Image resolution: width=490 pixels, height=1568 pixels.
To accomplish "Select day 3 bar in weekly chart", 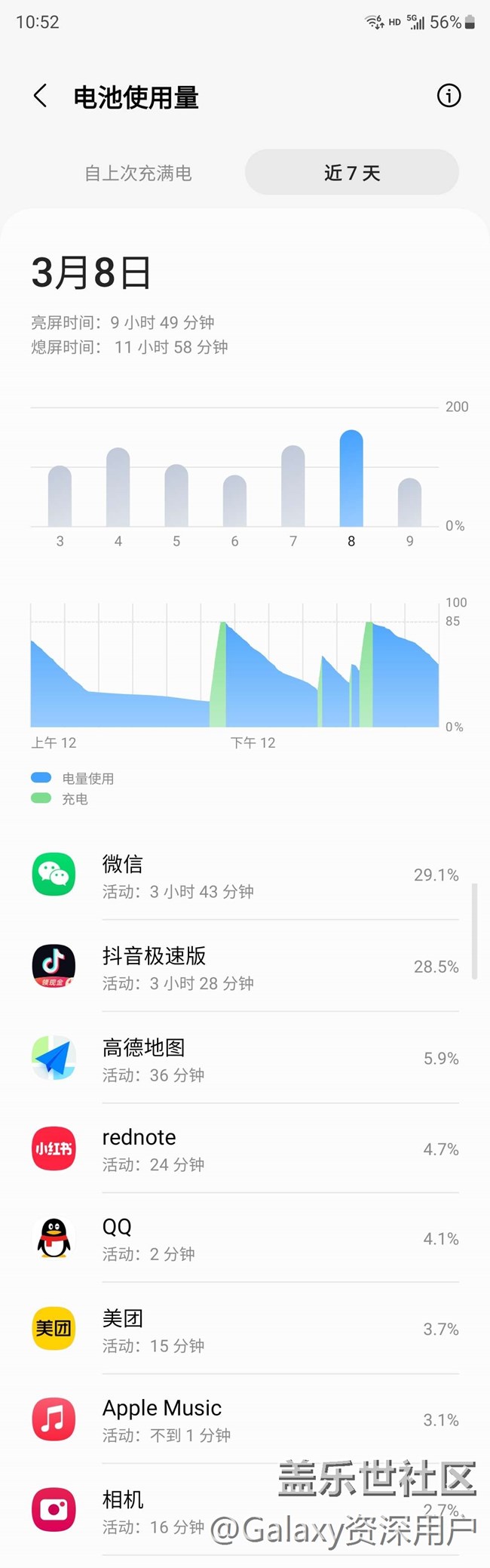I will coord(60,496).
